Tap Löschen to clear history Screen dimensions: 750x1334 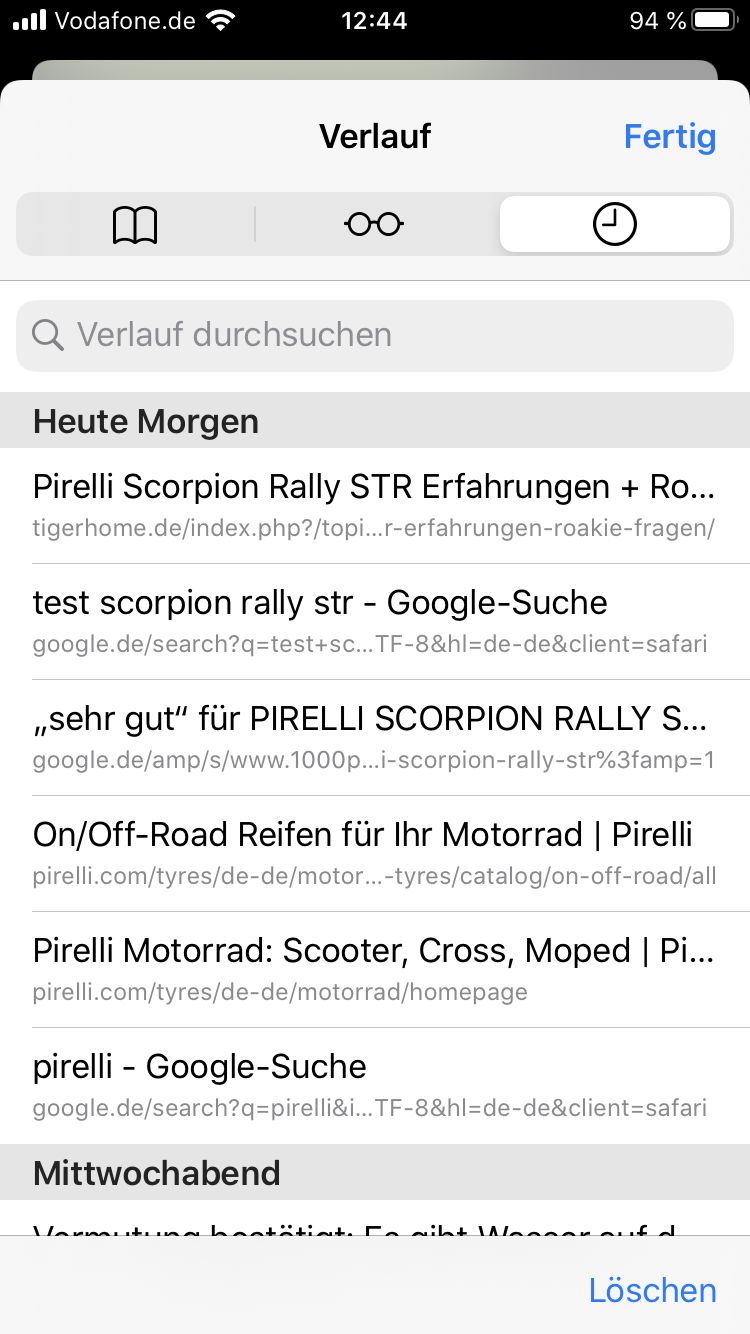(652, 1290)
